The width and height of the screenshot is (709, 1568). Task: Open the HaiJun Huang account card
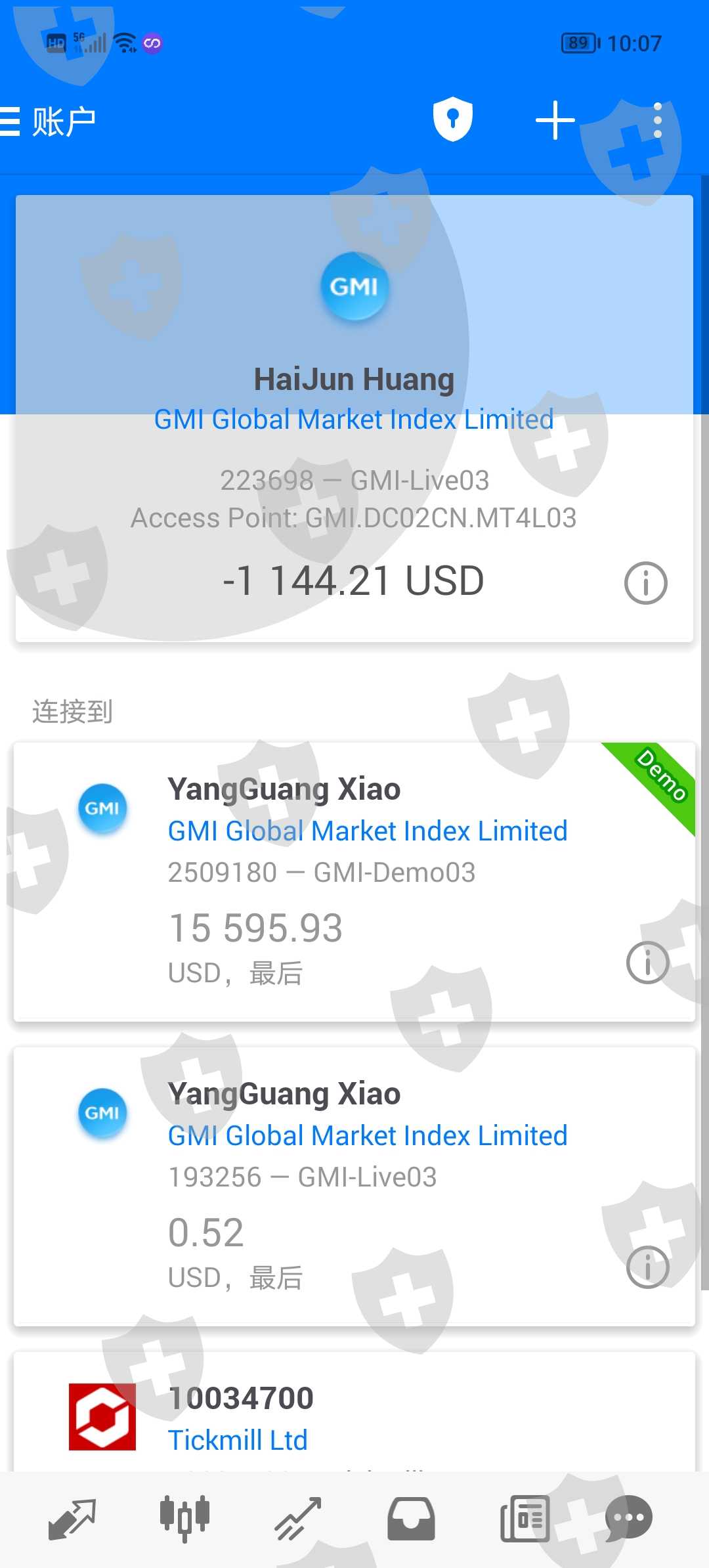[x=354, y=394]
